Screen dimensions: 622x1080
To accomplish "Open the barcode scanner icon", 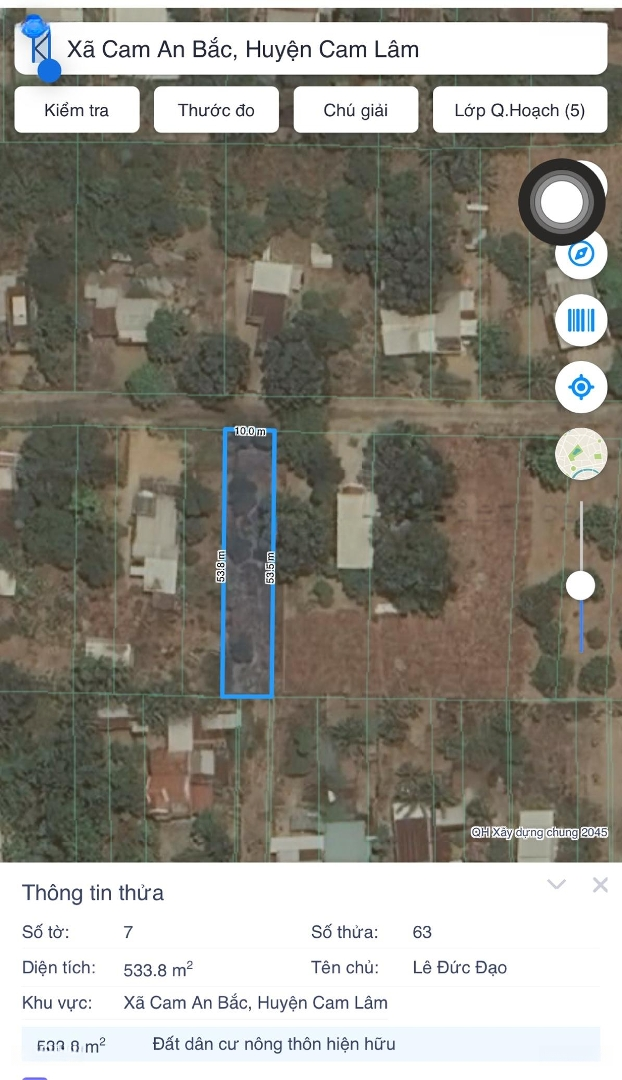I will (581, 320).
